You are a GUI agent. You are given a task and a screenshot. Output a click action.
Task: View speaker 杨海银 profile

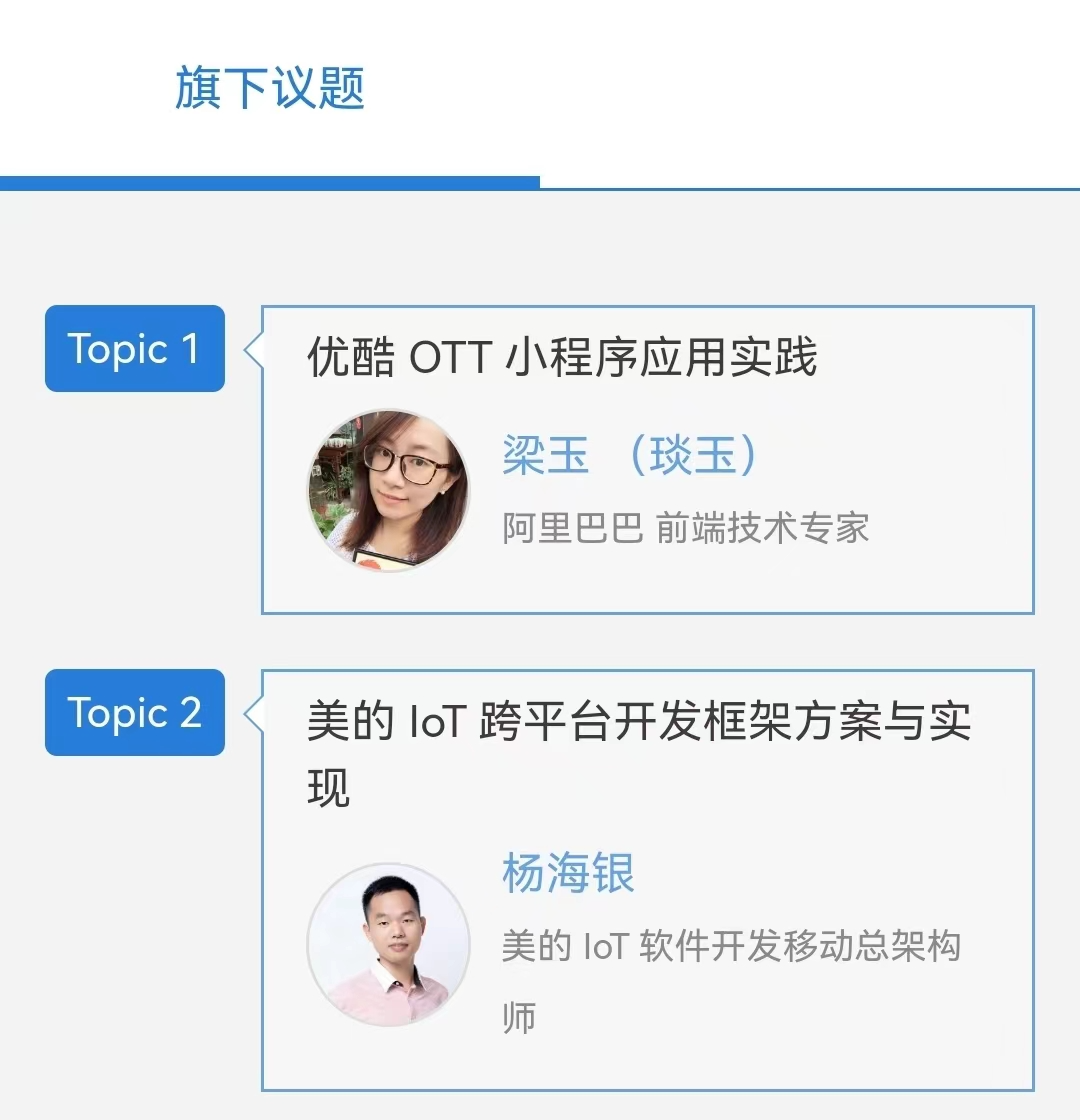pyautogui.click(x=568, y=873)
